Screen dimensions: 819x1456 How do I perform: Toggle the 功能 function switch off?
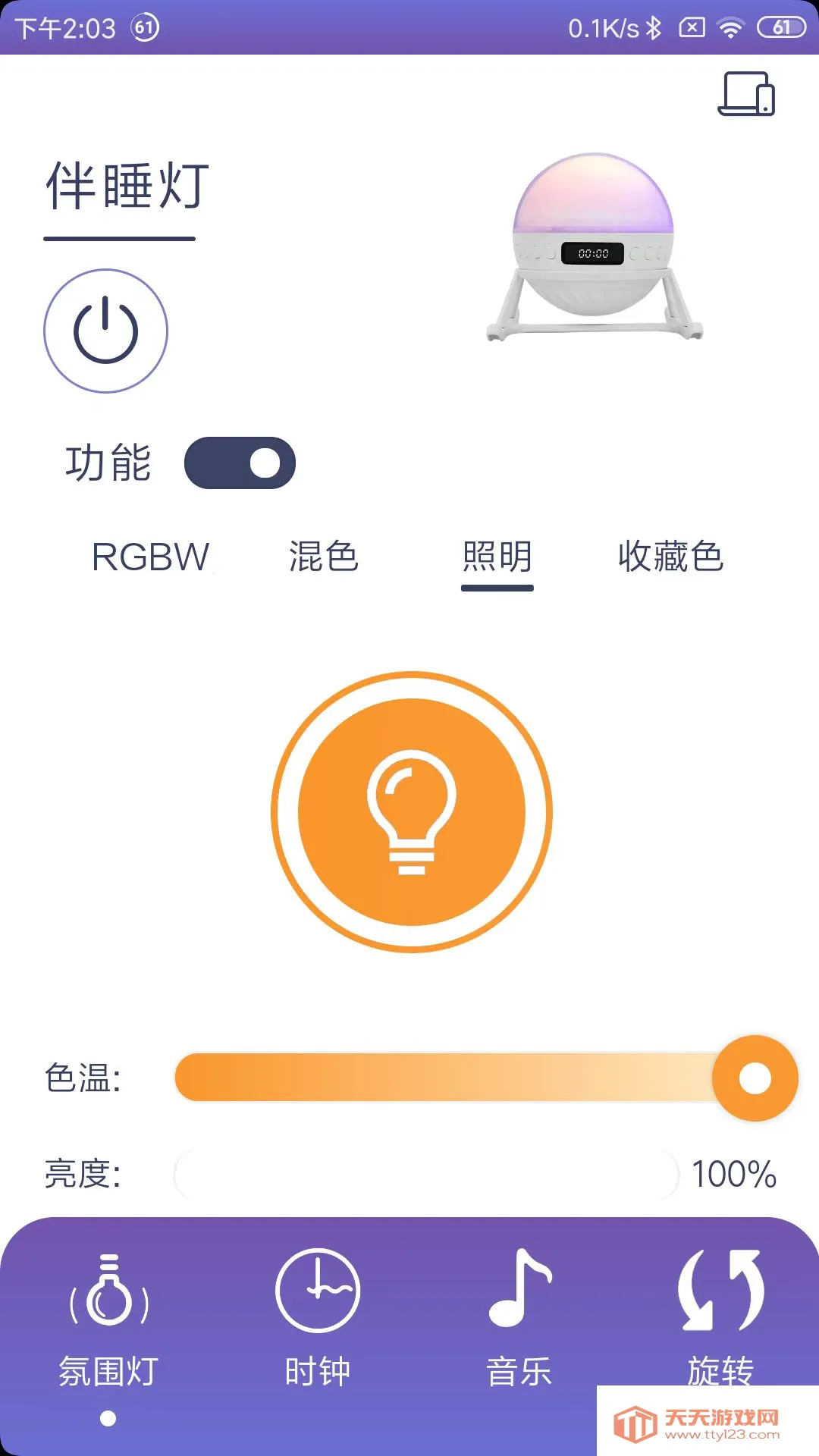coord(241,462)
